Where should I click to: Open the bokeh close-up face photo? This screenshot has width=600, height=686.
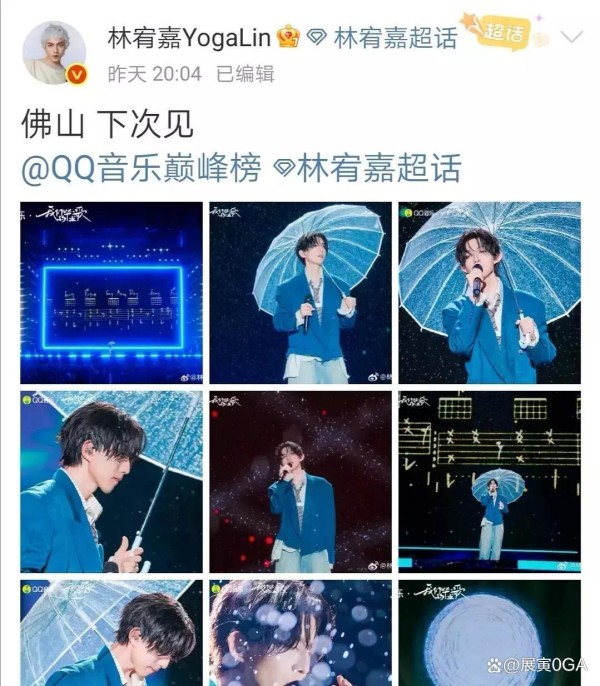click(x=300, y=632)
